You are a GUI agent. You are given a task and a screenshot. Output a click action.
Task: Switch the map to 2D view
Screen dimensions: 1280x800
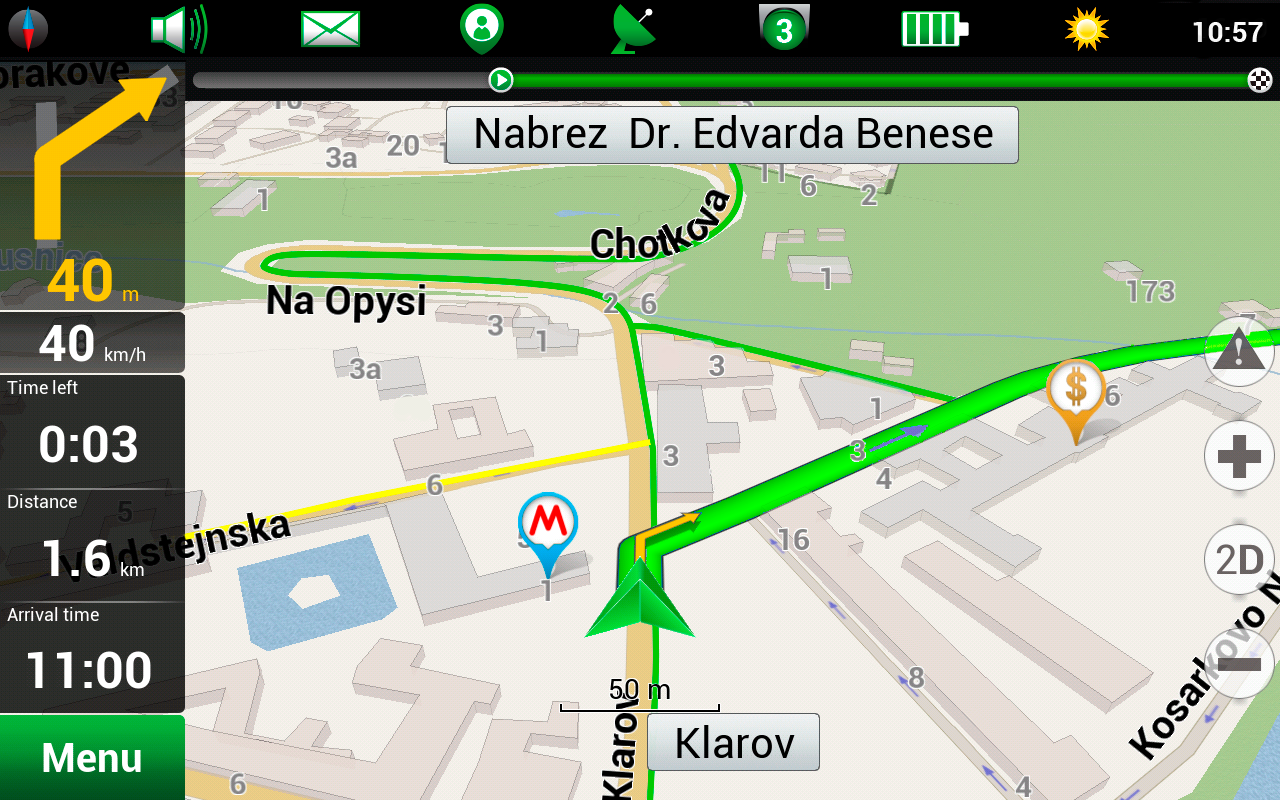(x=1239, y=560)
